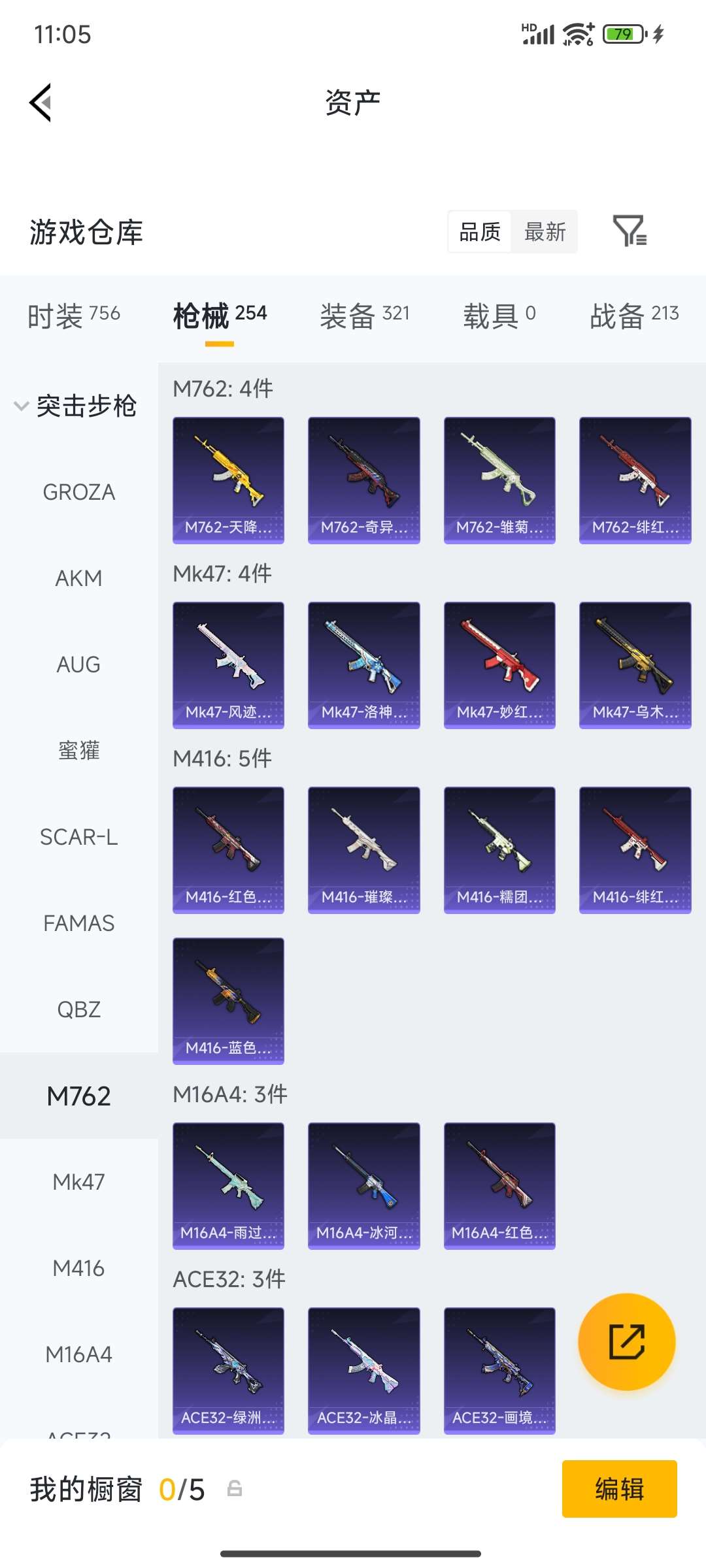
Task: Select Mk47 in the side list
Action: click(x=78, y=1182)
